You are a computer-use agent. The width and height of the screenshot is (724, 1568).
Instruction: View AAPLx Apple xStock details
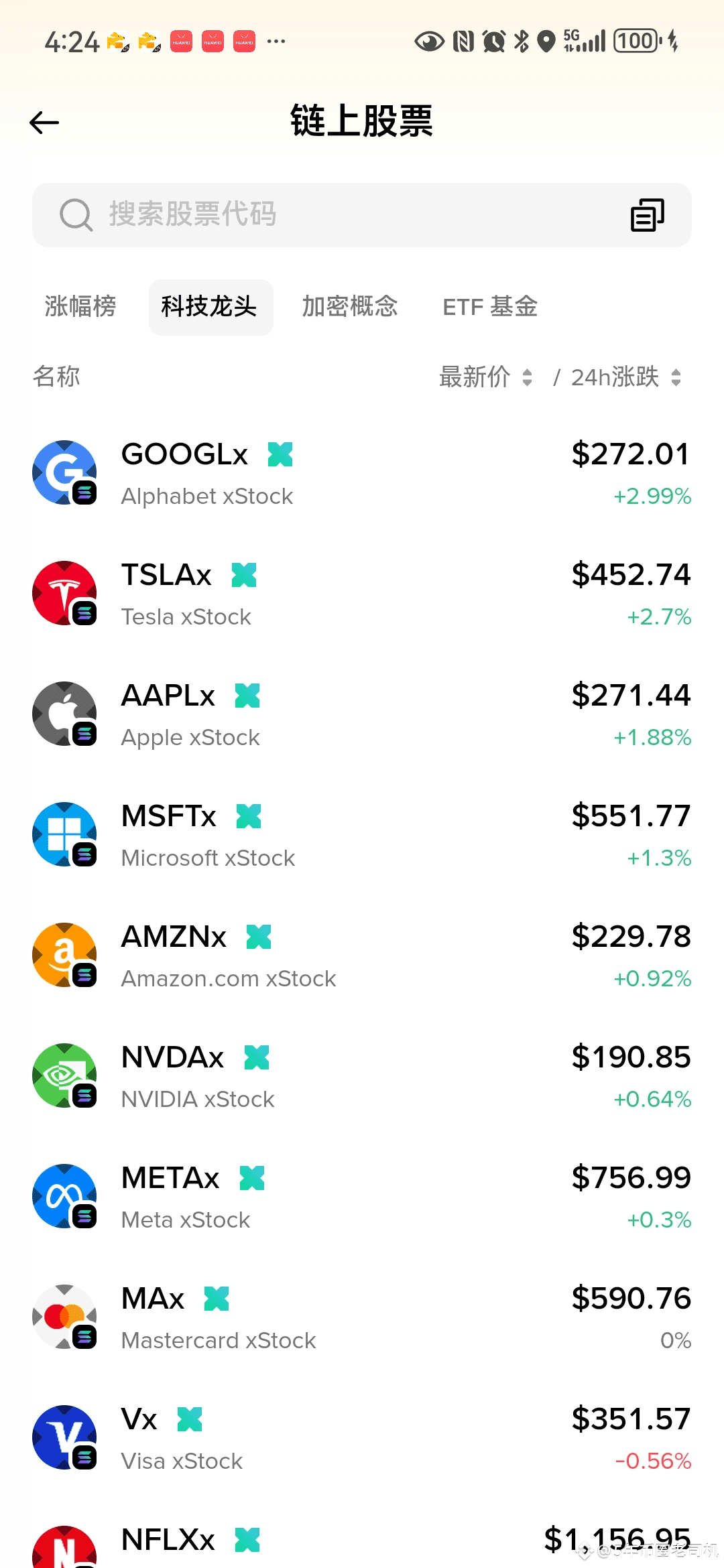coord(362,714)
